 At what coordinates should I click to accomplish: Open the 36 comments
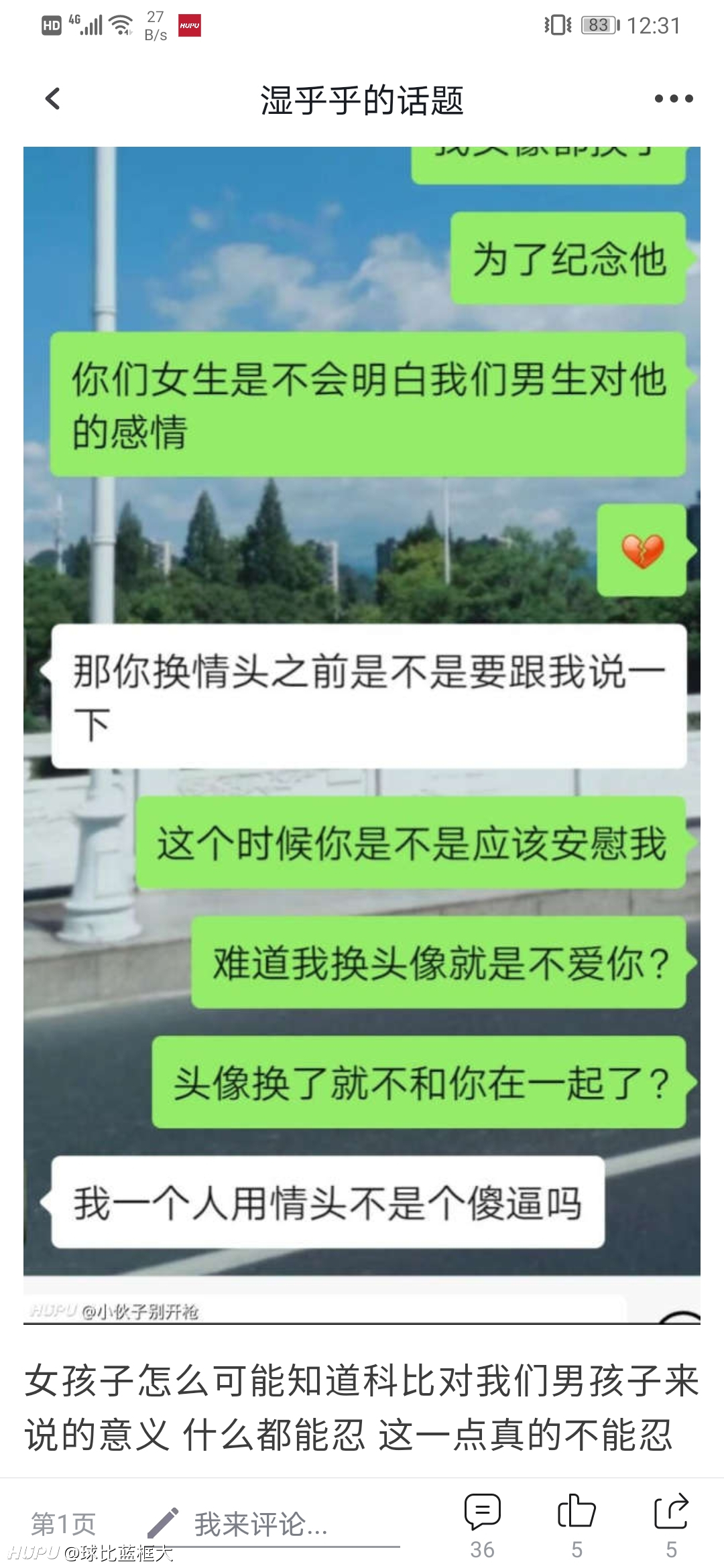click(x=482, y=1526)
